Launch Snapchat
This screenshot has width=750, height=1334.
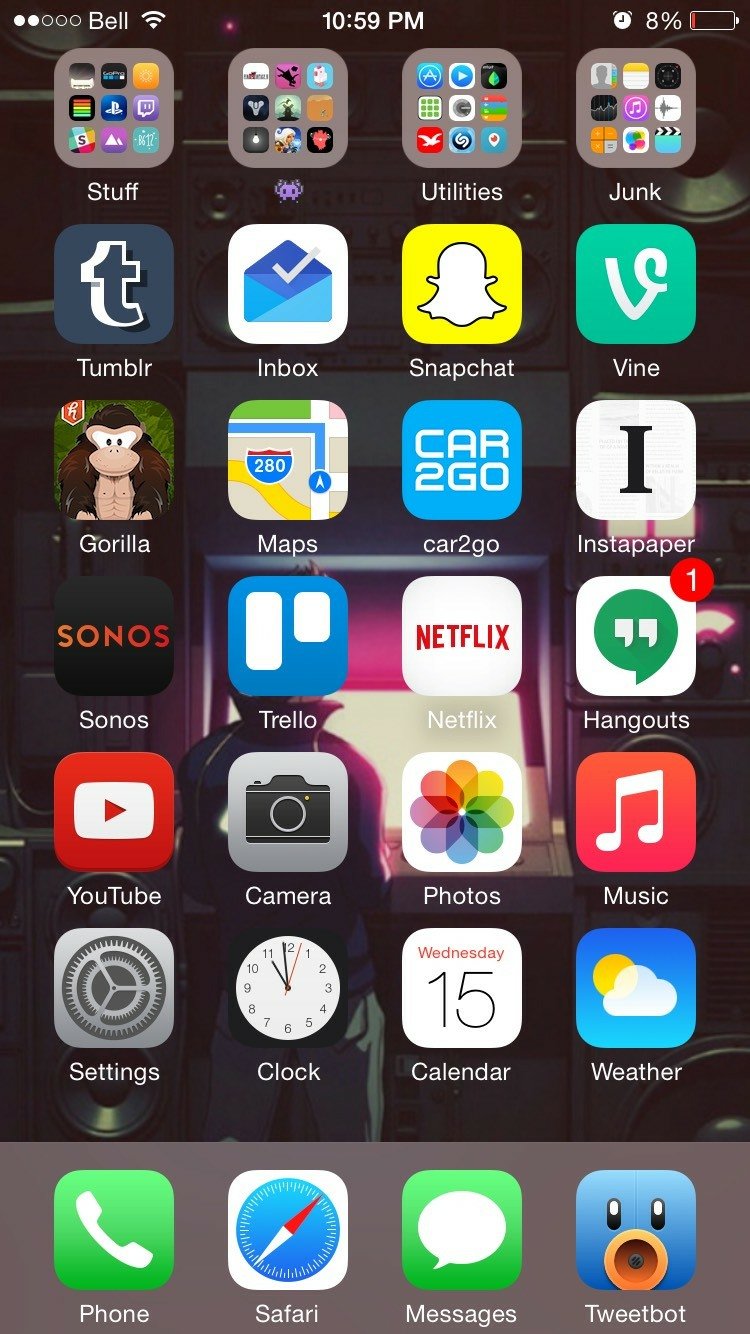(x=461, y=284)
